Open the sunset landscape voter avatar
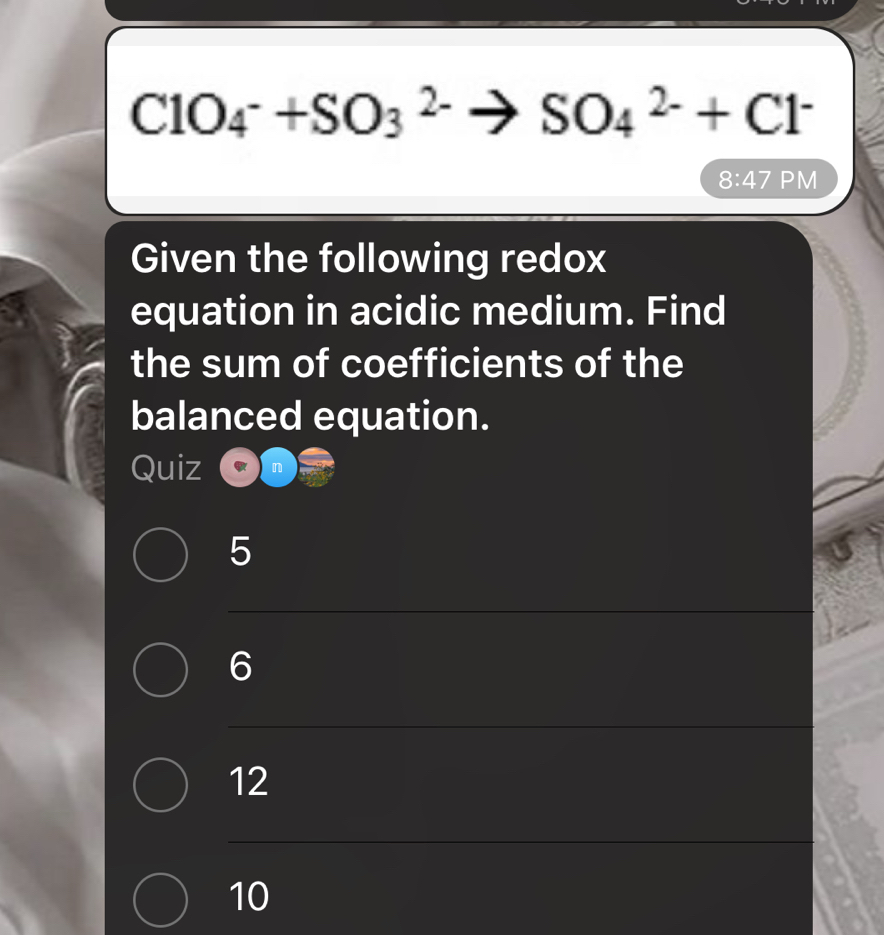The image size is (884, 935). pos(315,466)
